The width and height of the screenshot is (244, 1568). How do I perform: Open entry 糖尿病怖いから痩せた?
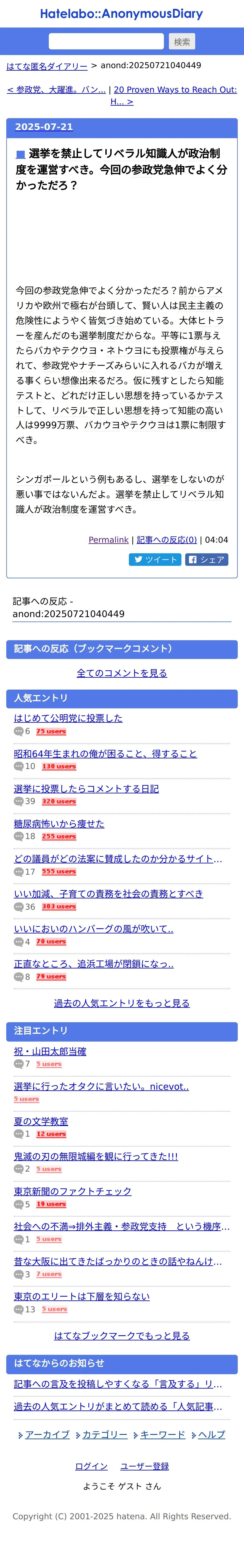(x=59, y=824)
